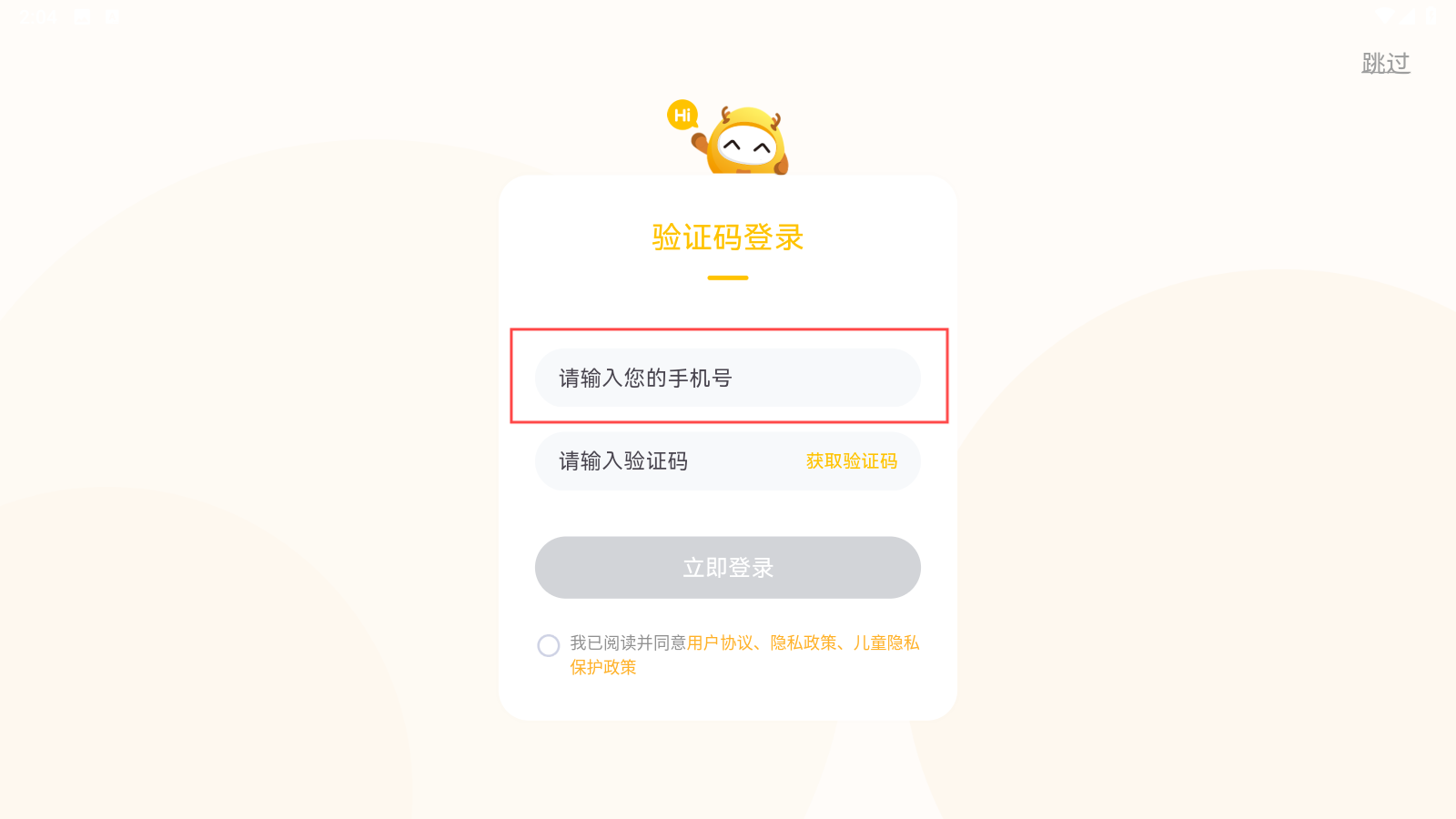Open the 用户协议 user agreement
This screenshot has width=1456, height=819.
(720, 642)
